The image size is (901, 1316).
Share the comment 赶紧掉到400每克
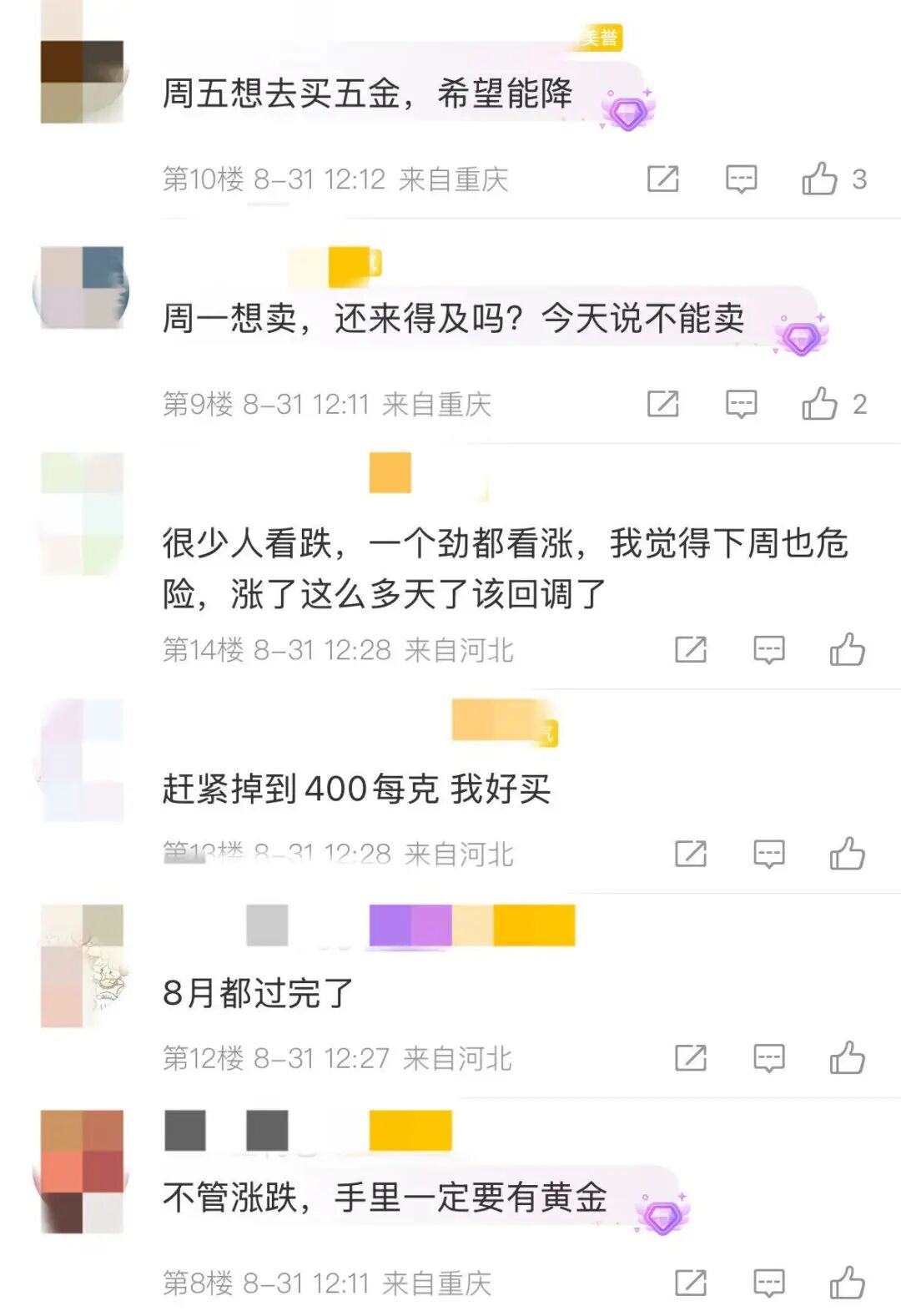691,854
